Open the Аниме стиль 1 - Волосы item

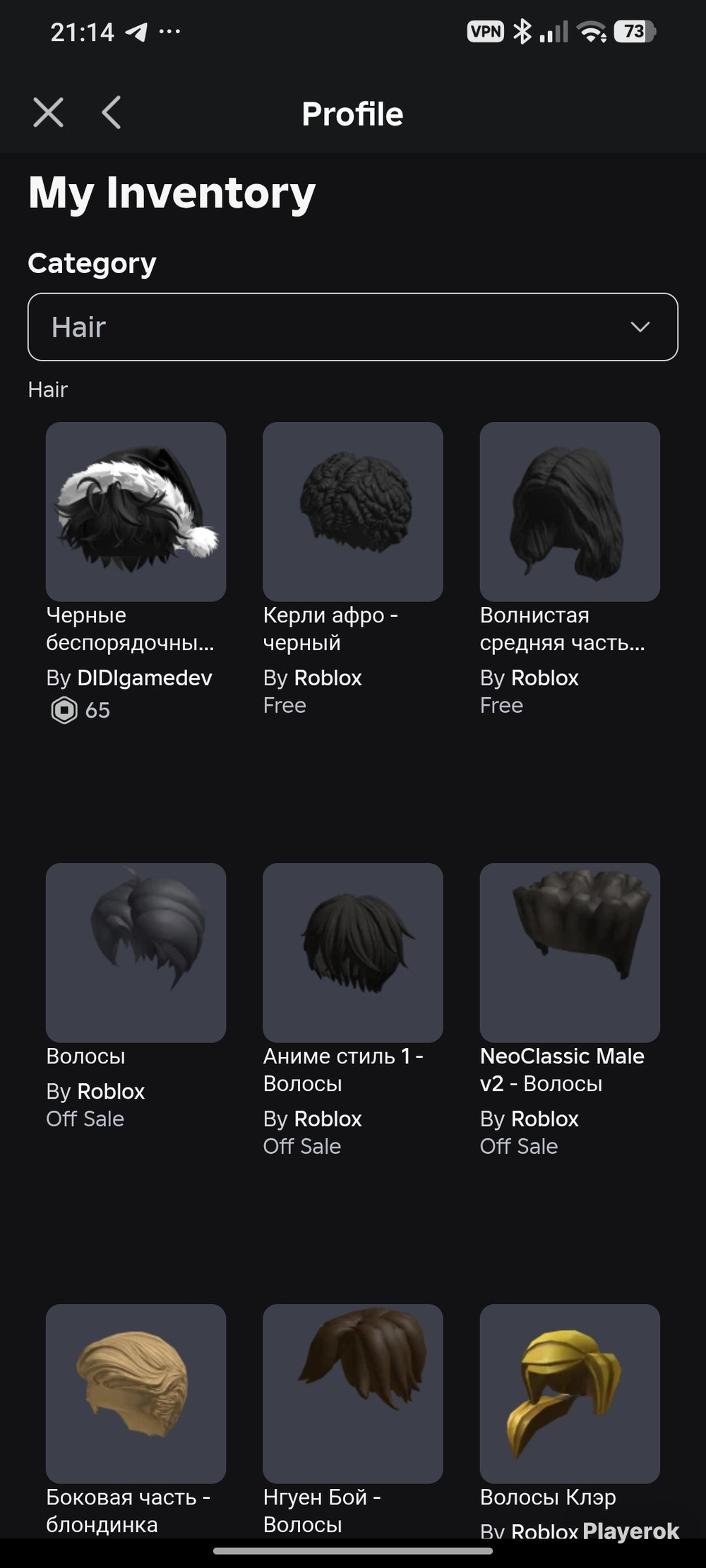click(353, 953)
